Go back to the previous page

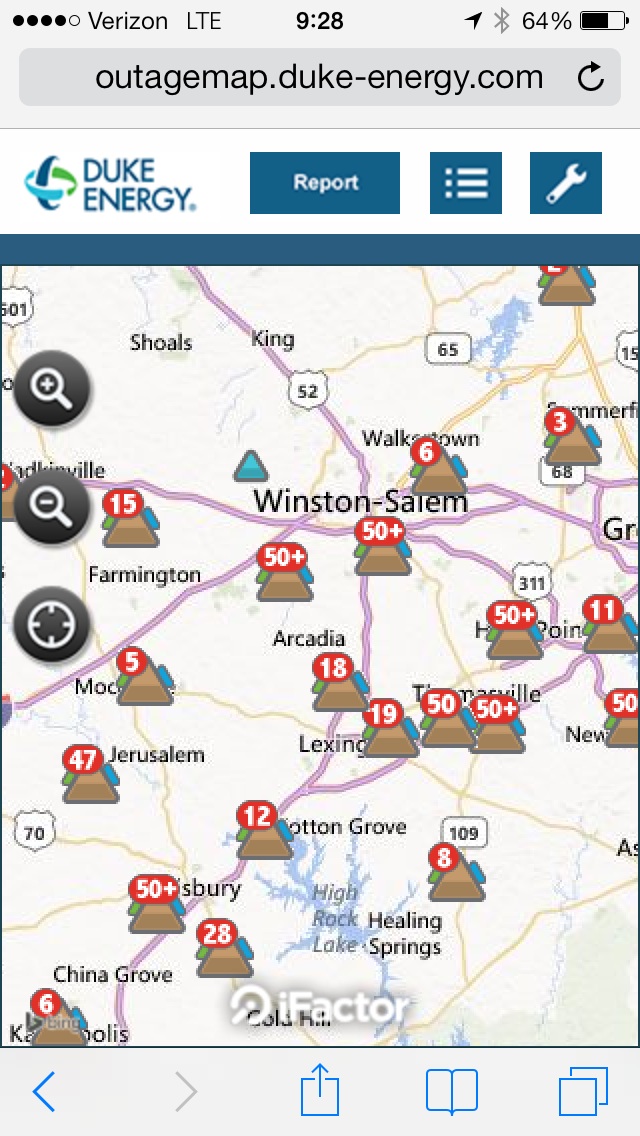point(43,1091)
